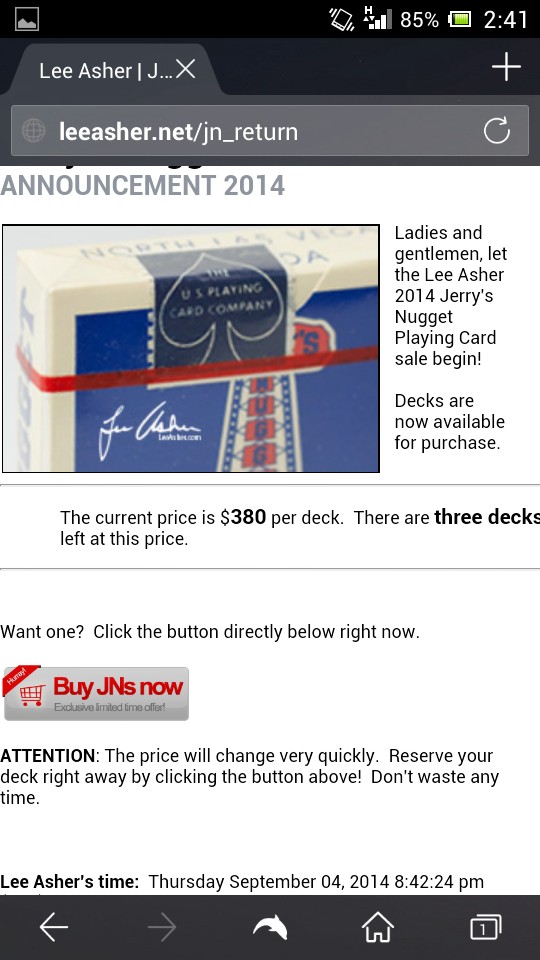Viewport: 540px width, 960px height.
Task: Close the Lee Asher tab
Action: [186, 70]
